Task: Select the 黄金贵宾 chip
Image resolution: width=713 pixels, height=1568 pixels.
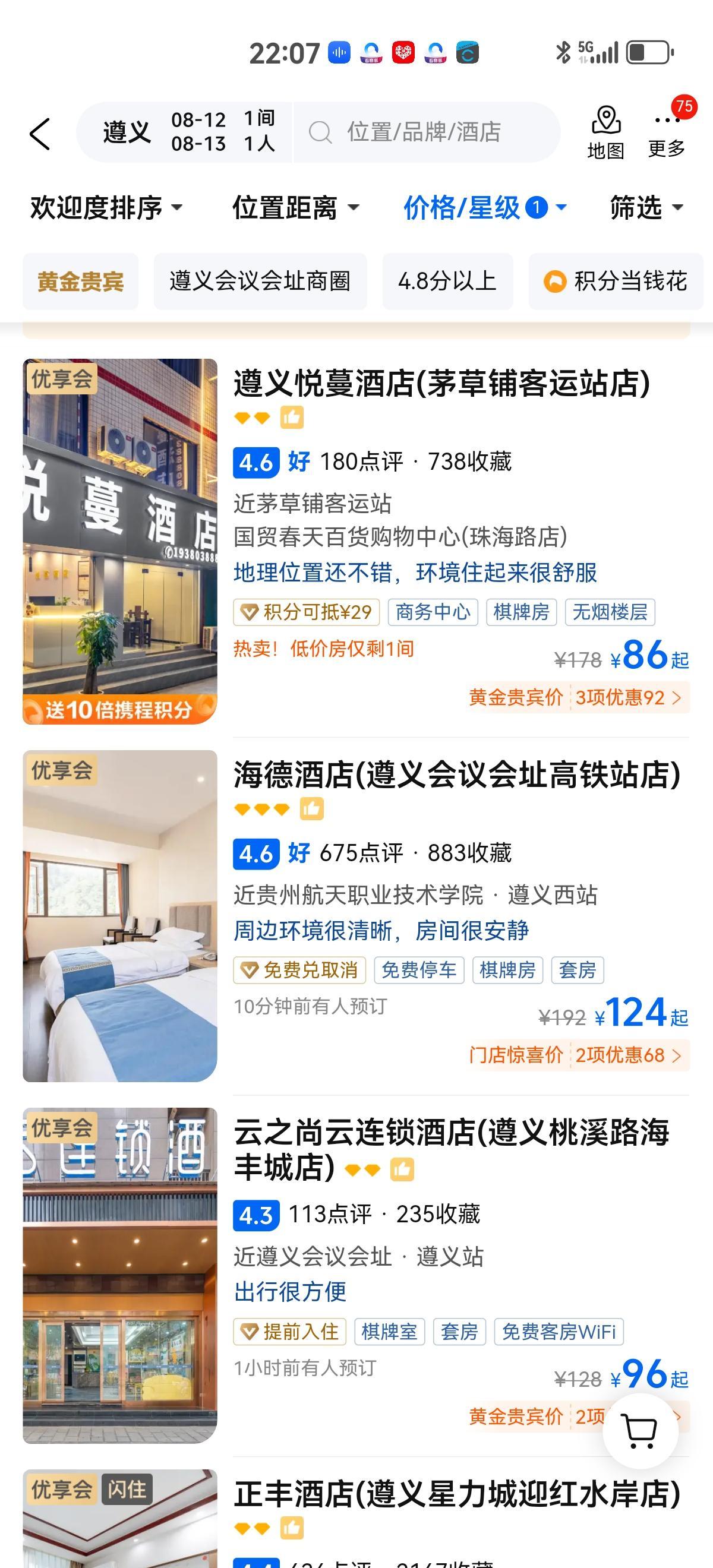Action: pos(80,281)
